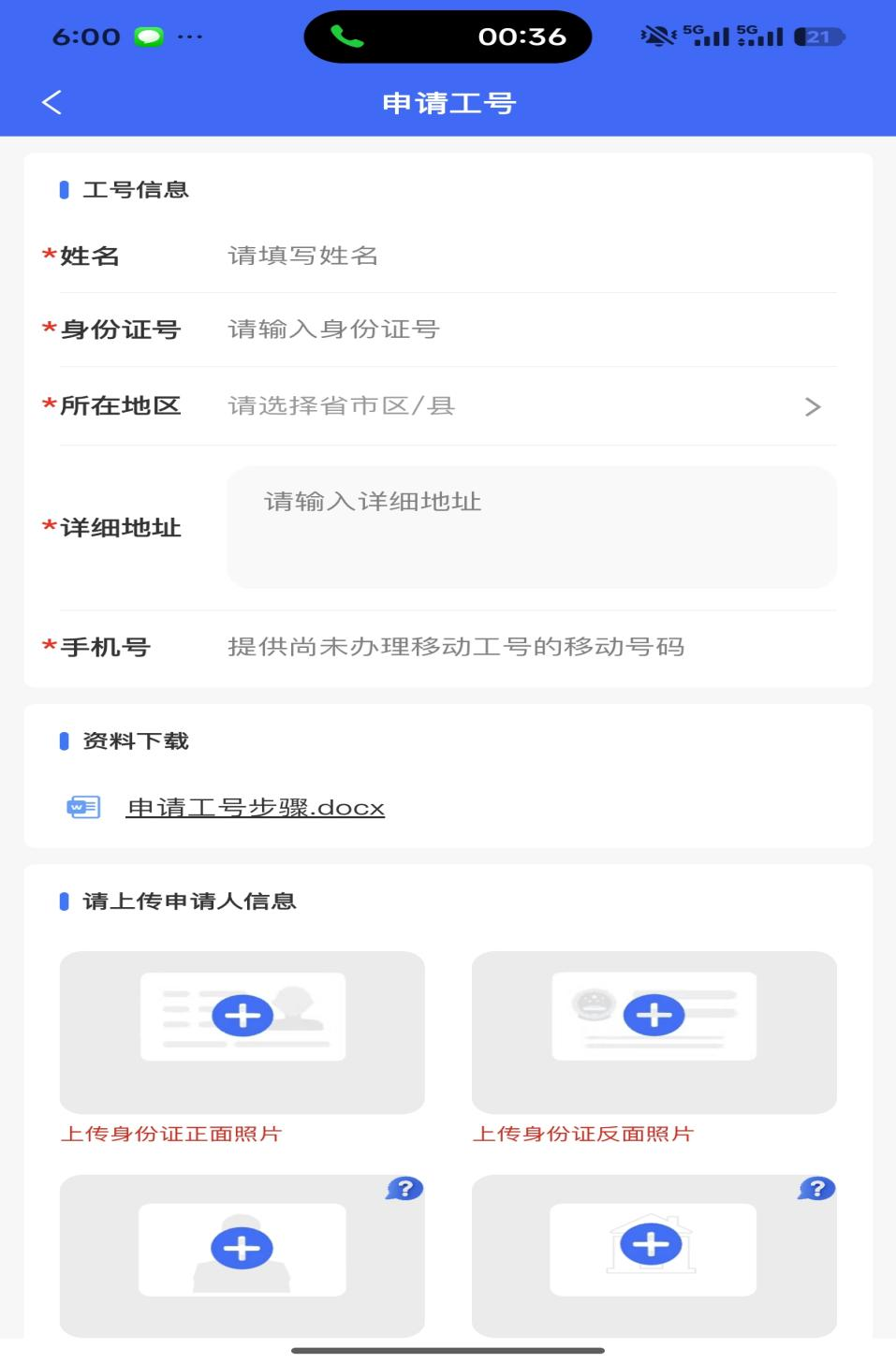Tap the Word document icon beside the docx file
Screen dimensions: 896x1363
click(x=83, y=806)
